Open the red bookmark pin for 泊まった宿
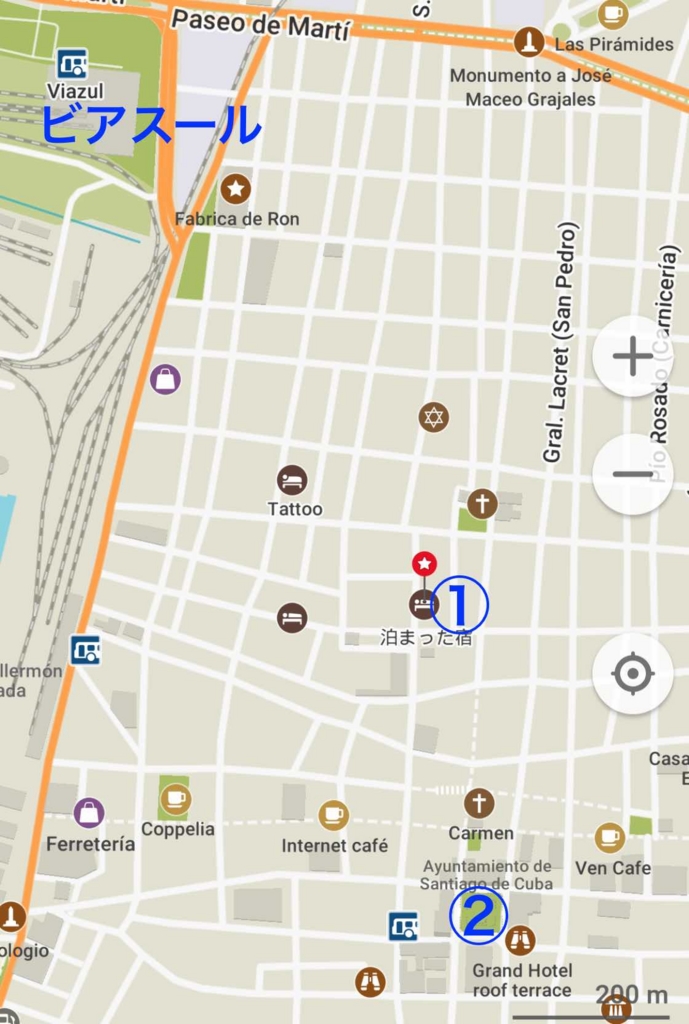Image resolution: width=689 pixels, height=1024 pixels. pos(424,564)
